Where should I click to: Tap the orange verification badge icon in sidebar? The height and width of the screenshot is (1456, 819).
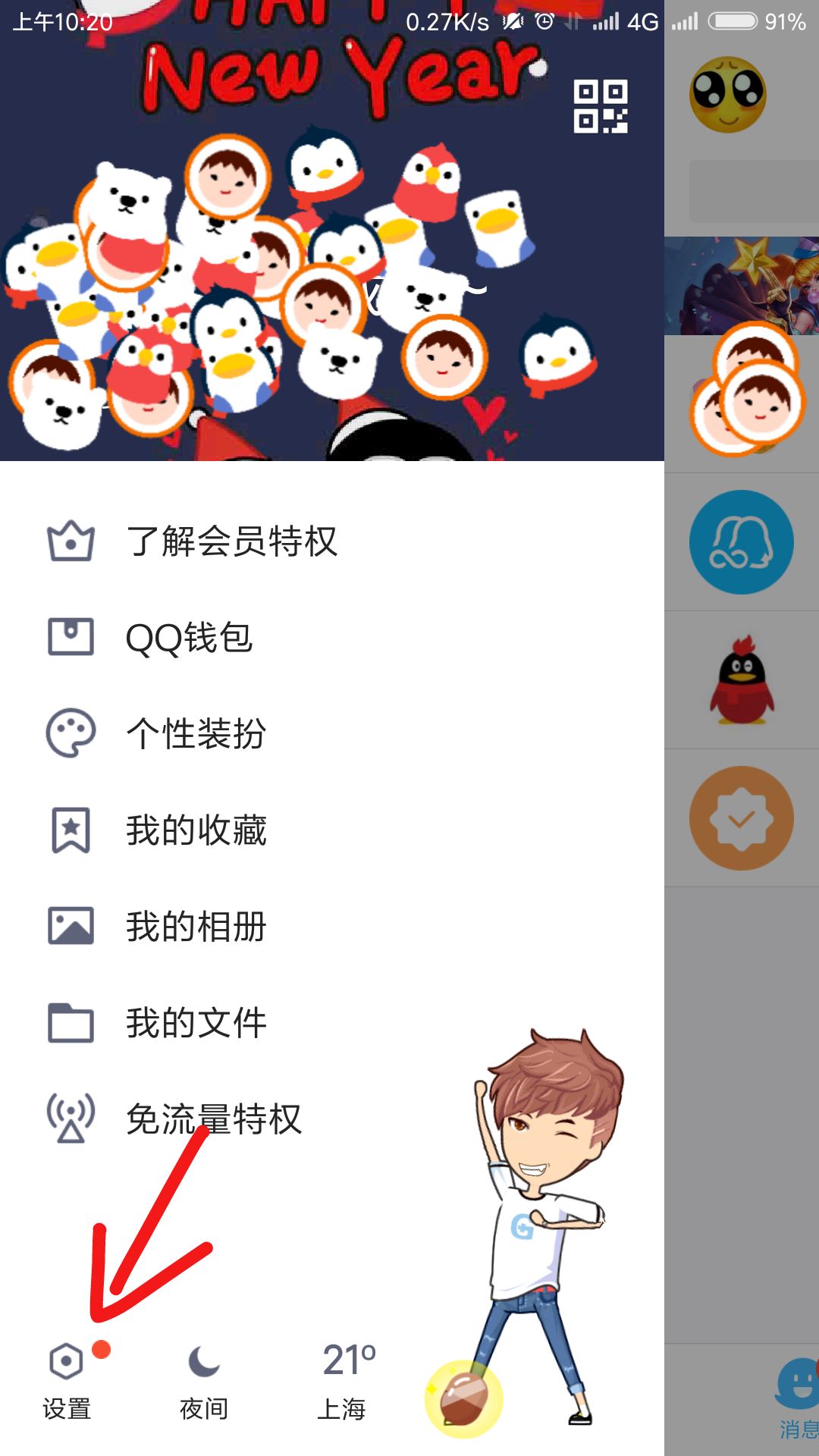[741, 817]
